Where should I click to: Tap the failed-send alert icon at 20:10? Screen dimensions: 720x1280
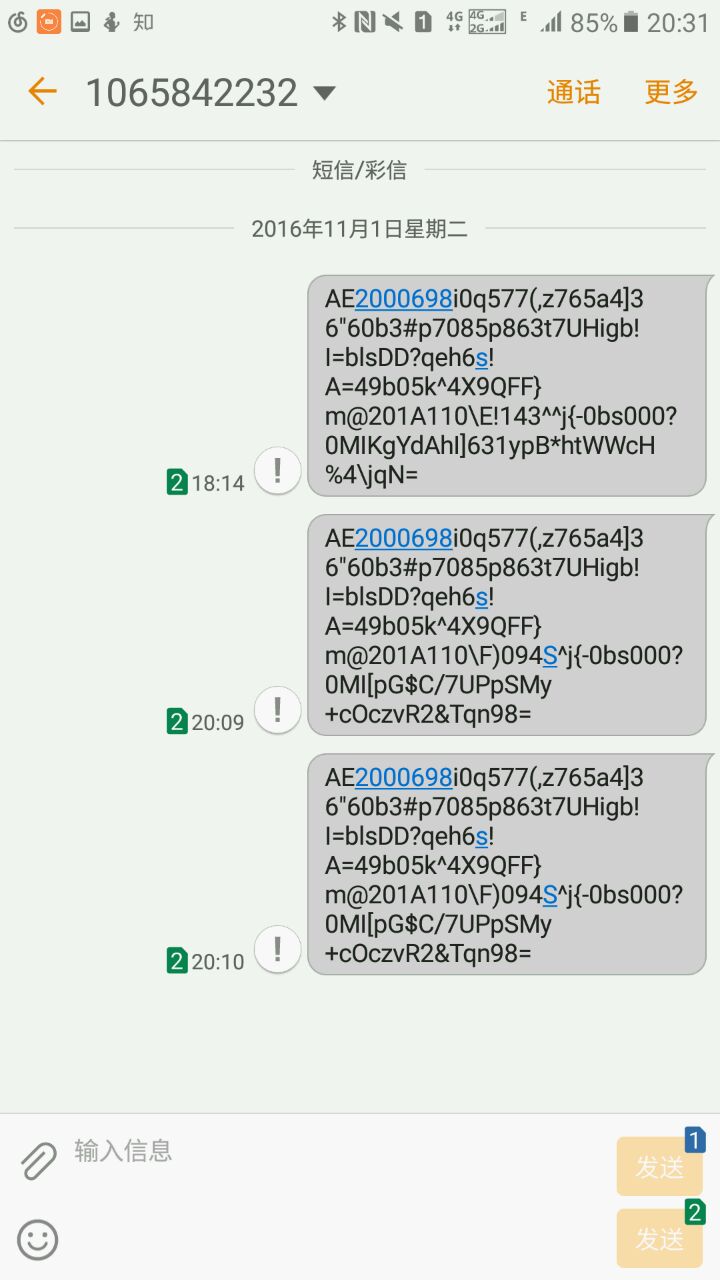(277, 949)
